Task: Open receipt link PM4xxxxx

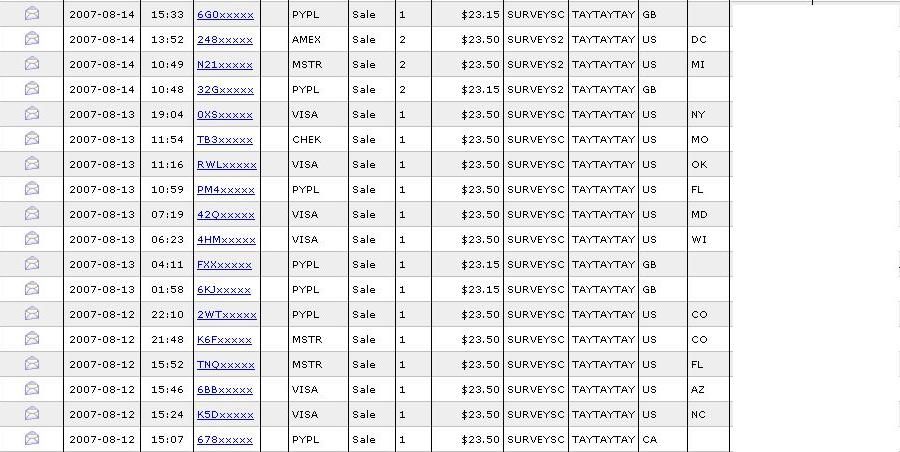Action: pyautogui.click(x=226, y=190)
